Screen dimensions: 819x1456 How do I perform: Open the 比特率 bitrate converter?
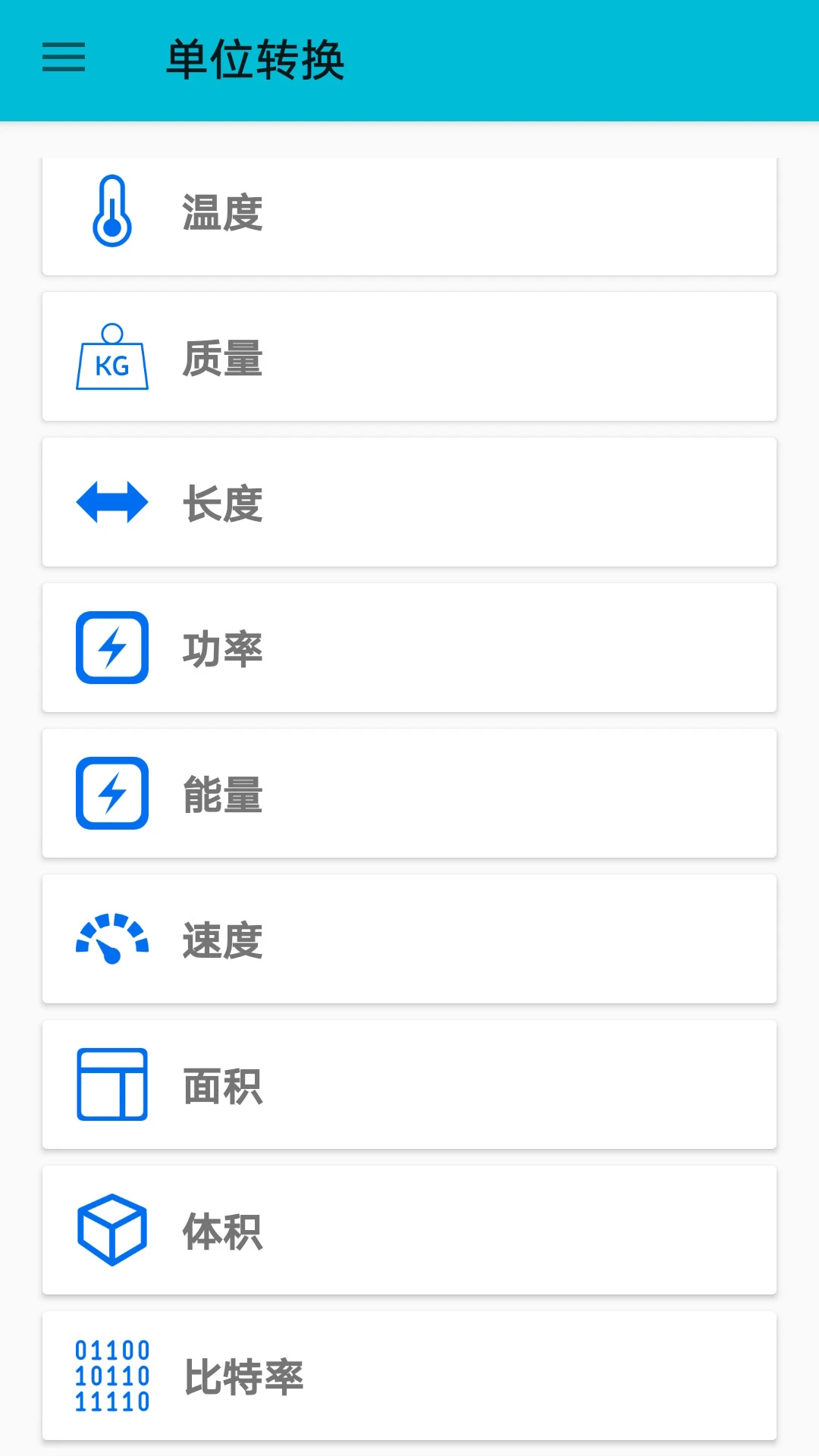pos(409,1375)
